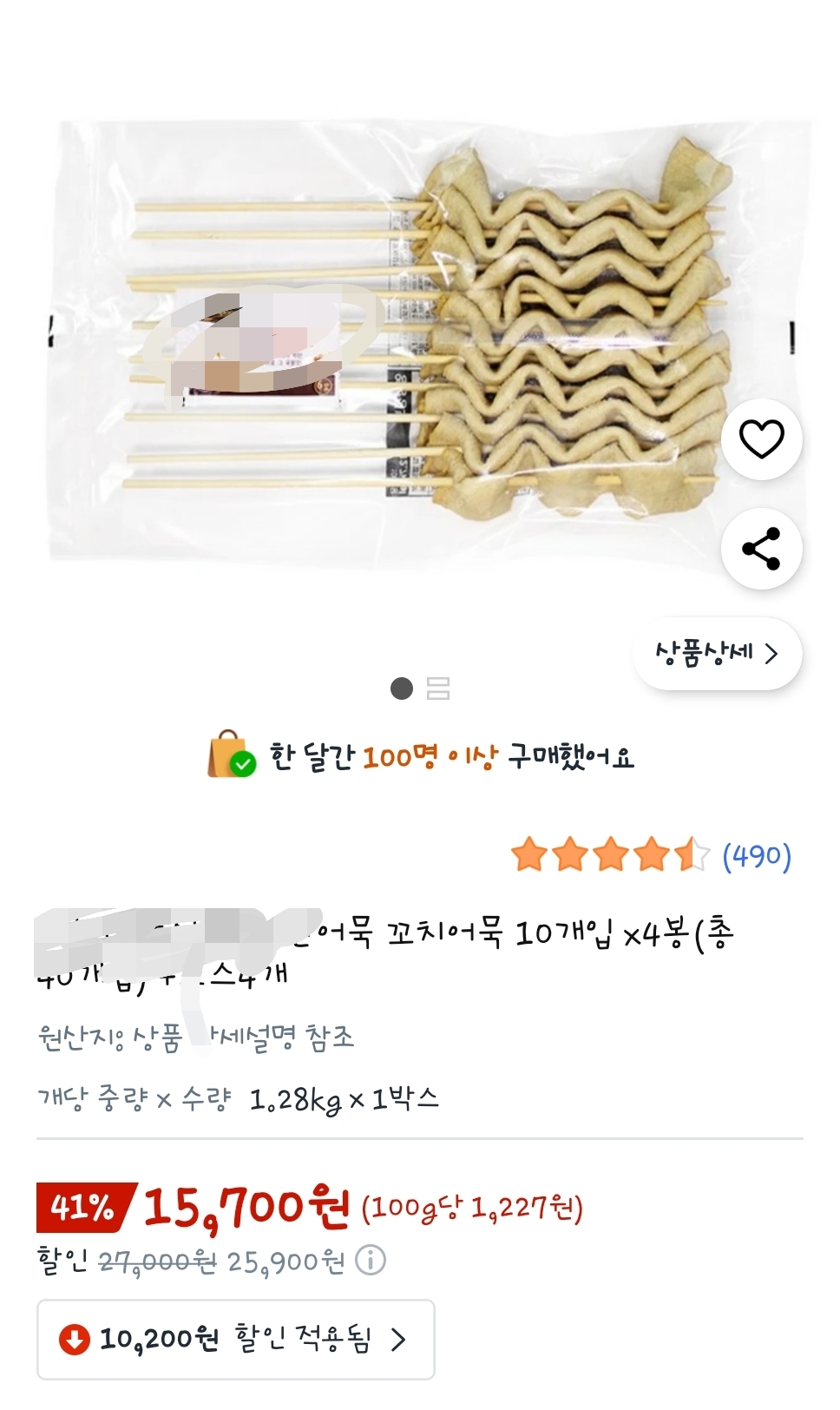
Task: Share this product listing
Action: point(761,549)
